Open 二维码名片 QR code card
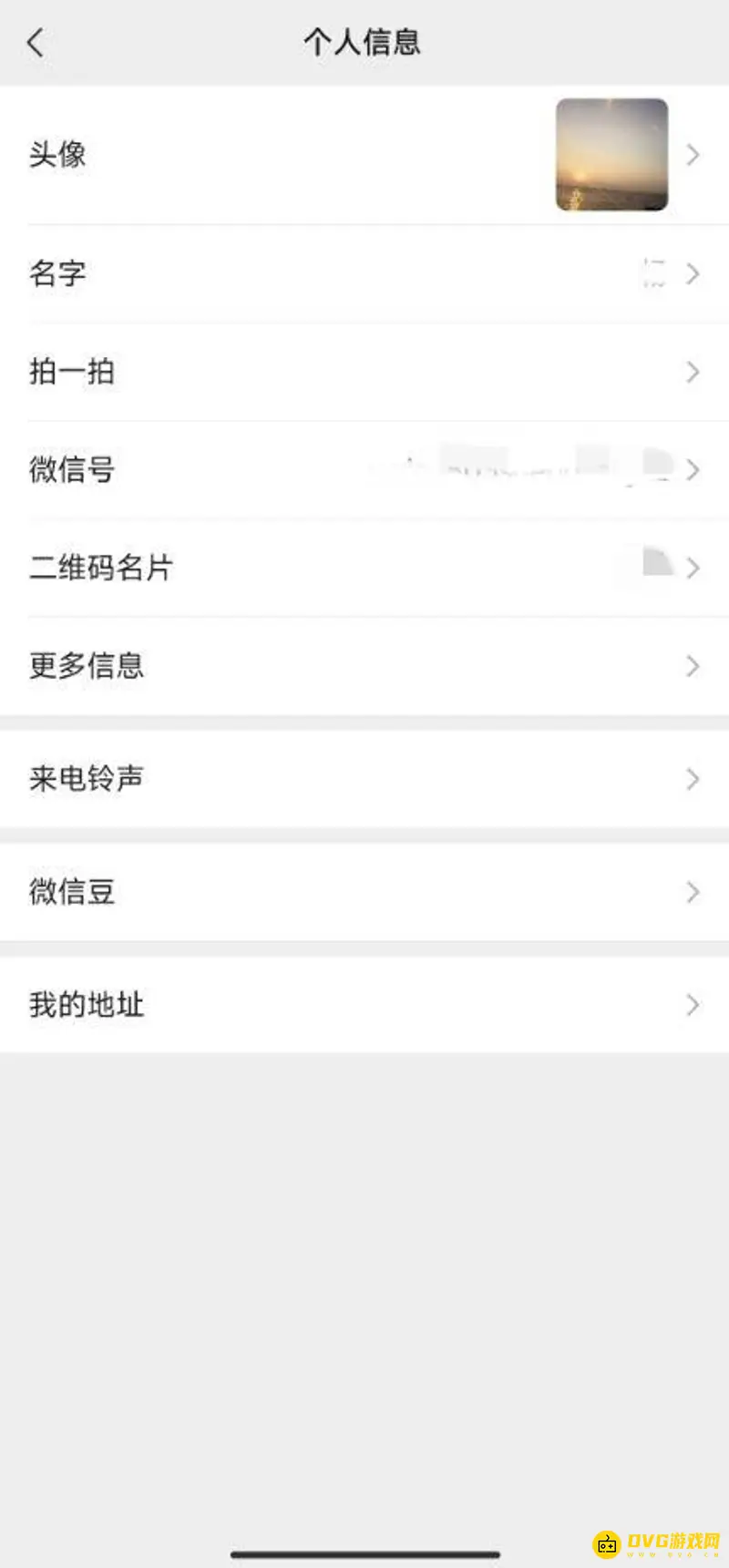This screenshot has height=1568, width=729. click(x=273, y=568)
